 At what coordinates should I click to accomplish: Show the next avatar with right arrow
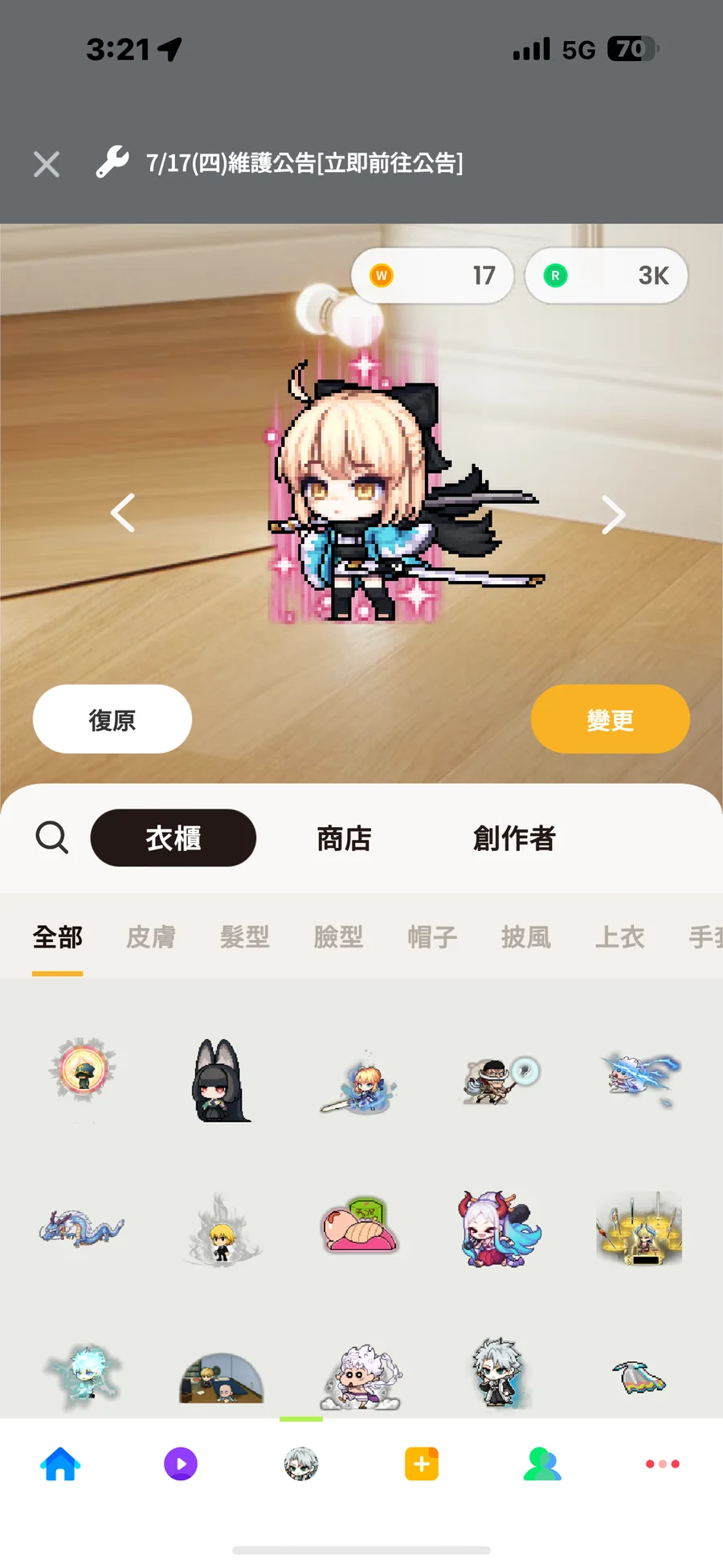pos(613,514)
